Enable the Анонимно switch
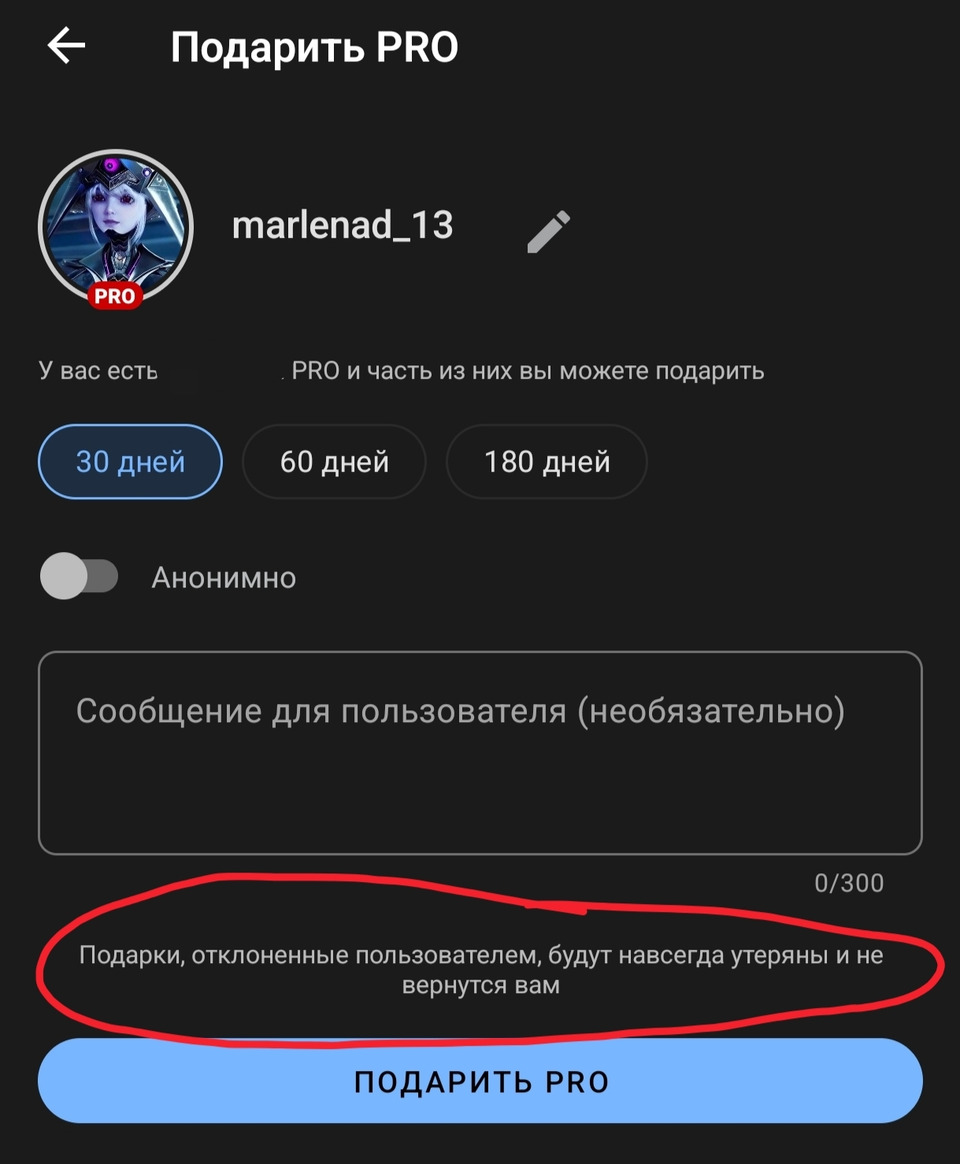 [79, 577]
